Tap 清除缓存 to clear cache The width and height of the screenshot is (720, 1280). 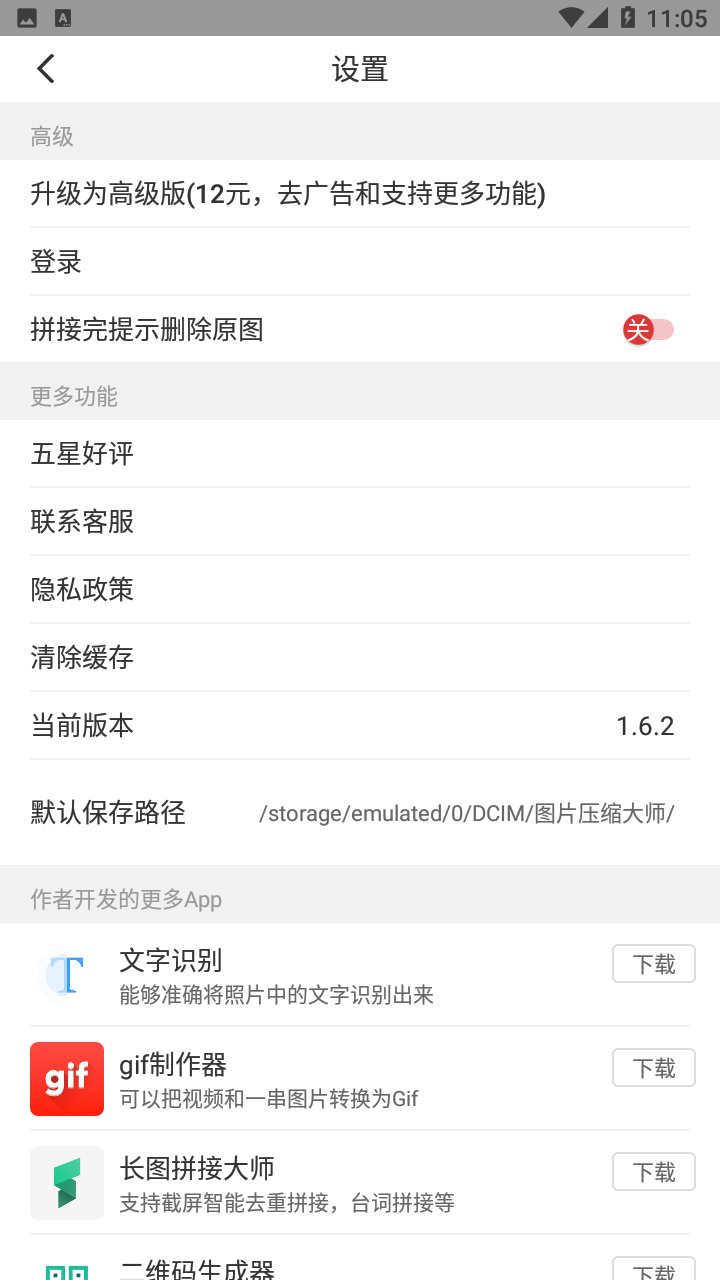(x=81, y=657)
